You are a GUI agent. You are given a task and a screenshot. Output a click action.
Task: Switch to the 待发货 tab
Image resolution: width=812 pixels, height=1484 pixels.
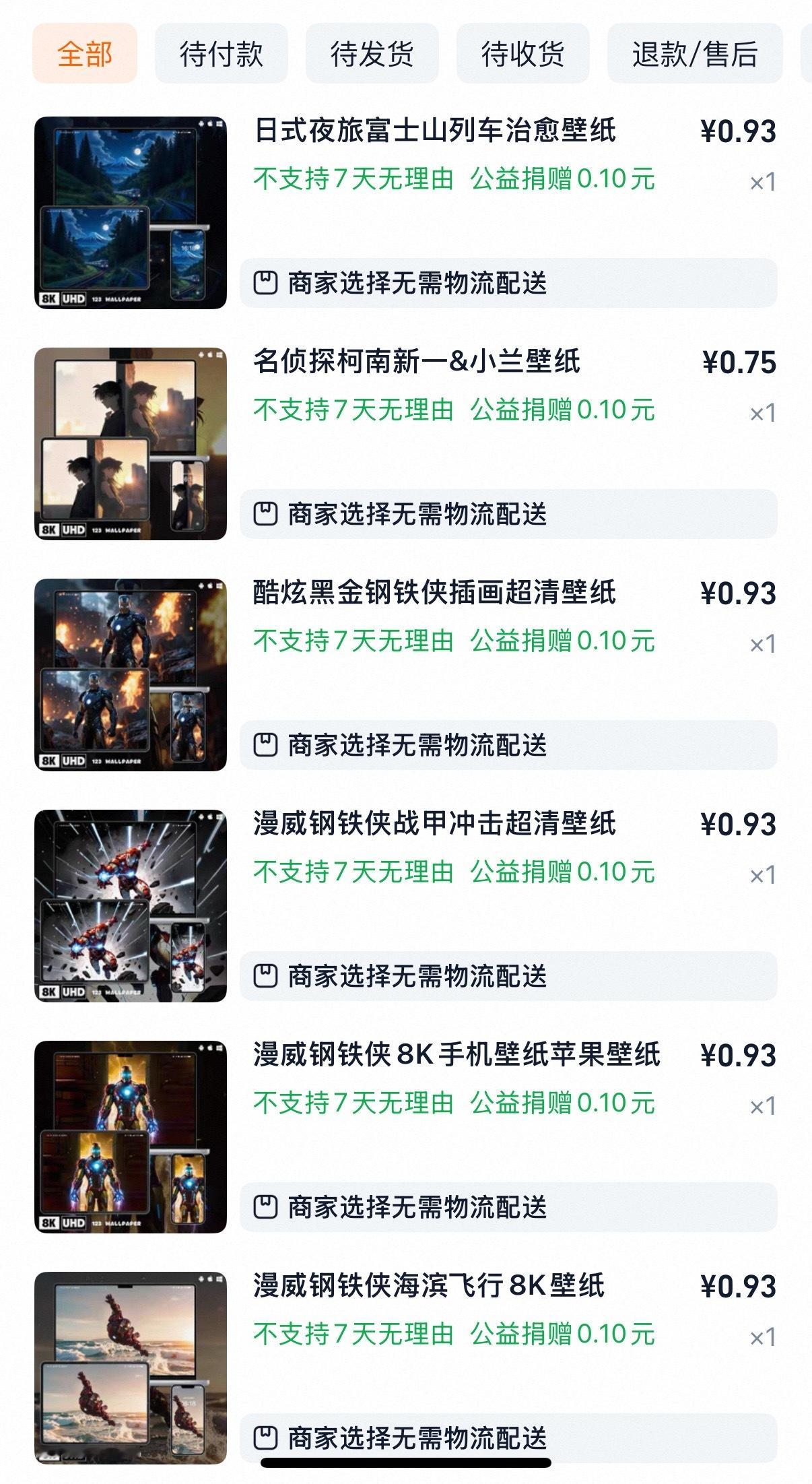pyautogui.click(x=372, y=57)
